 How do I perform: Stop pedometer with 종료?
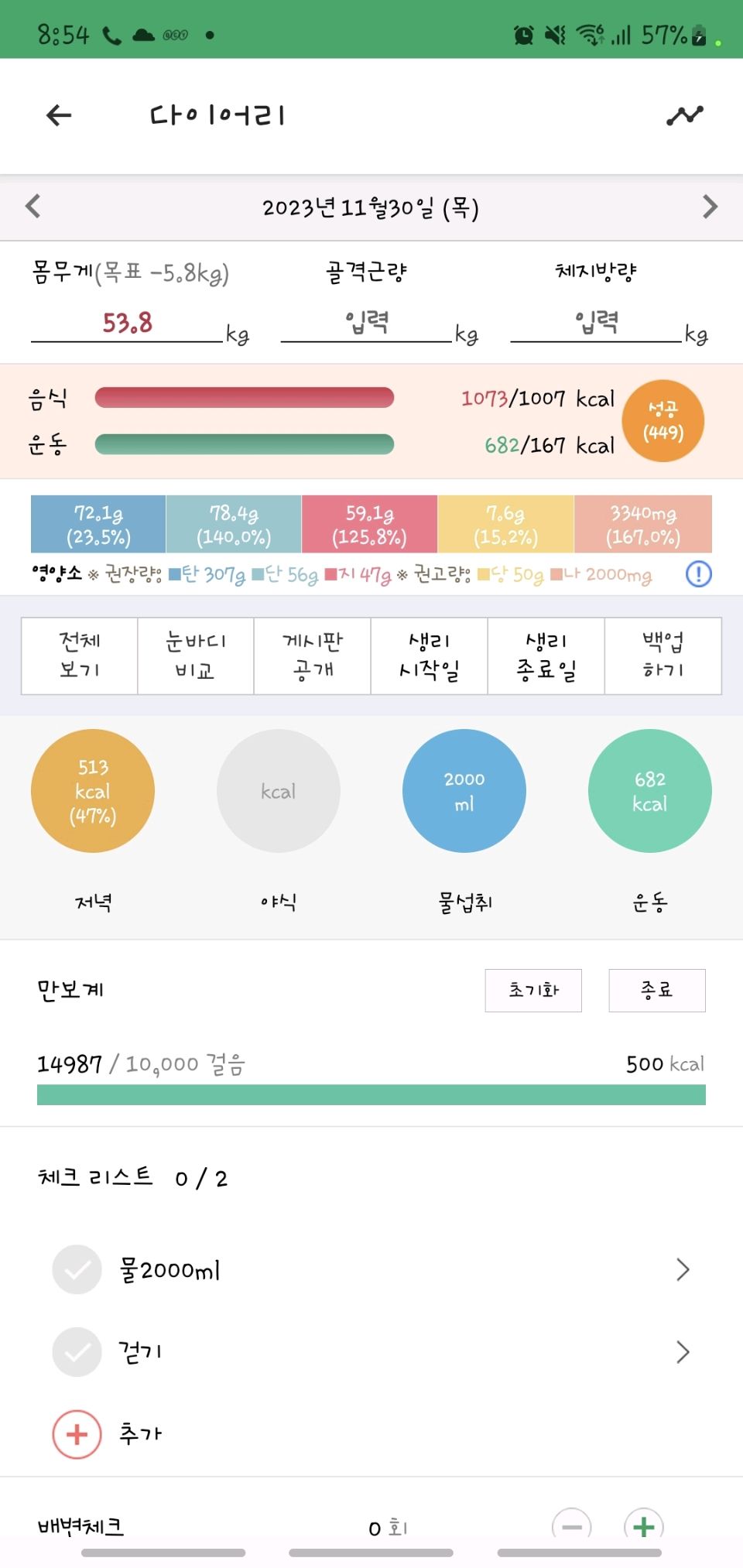pyautogui.click(x=657, y=990)
